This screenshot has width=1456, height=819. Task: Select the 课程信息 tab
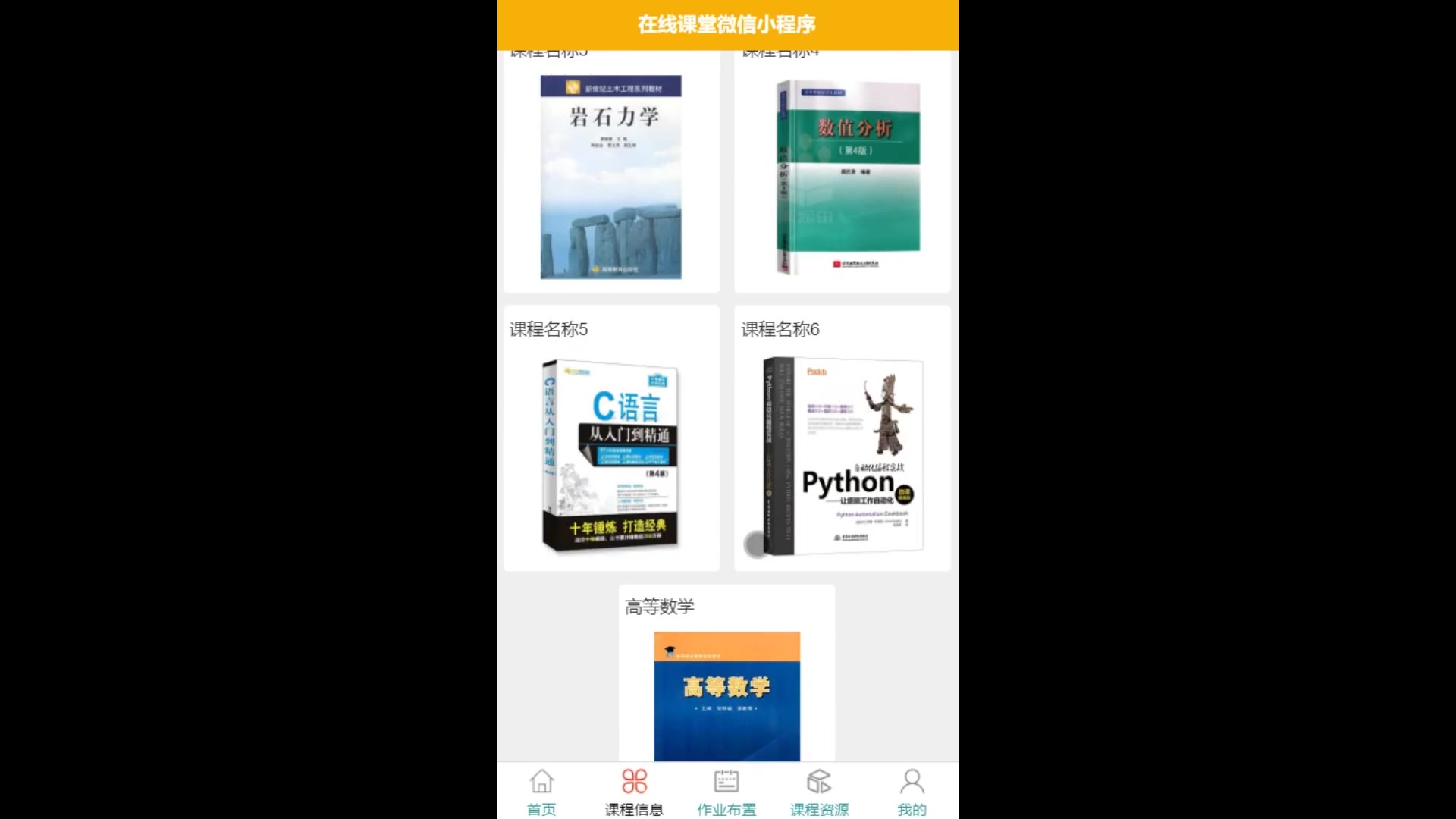(x=634, y=792)
